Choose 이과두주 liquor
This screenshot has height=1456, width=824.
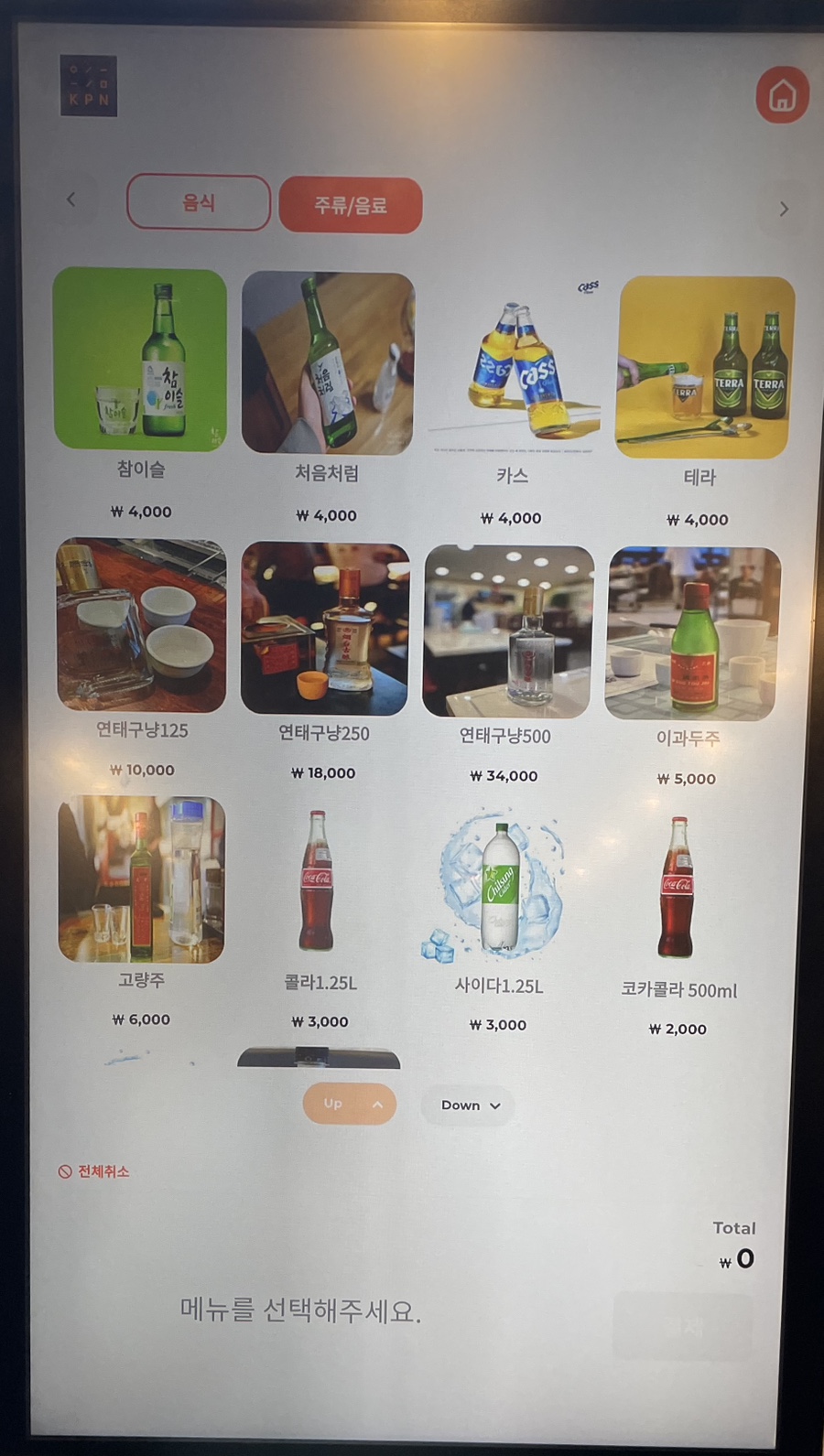point(692,634)
